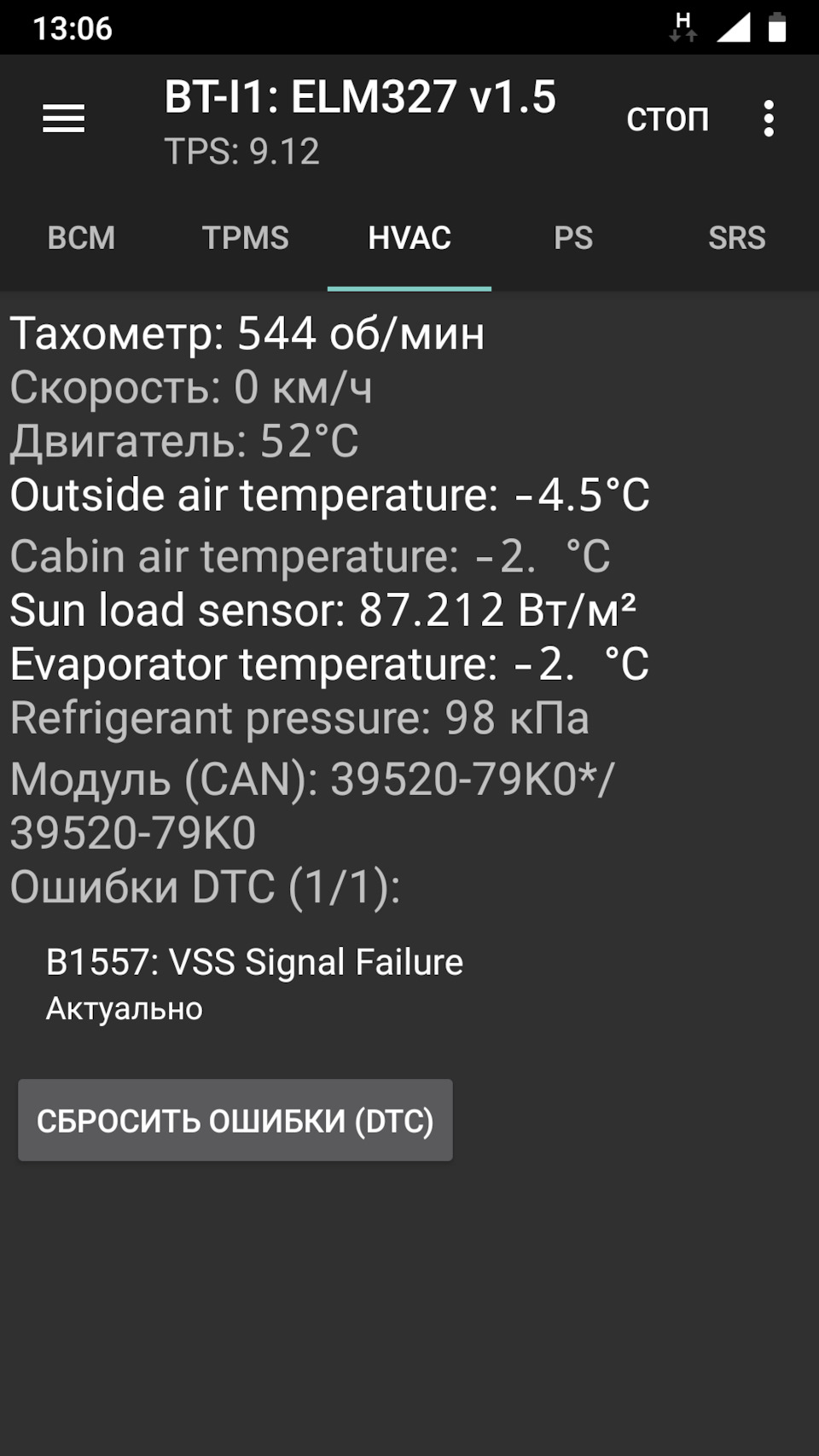Tap СБРОСИТЬ ОШИБКИ (DTC) to clear errors
The image size is (819, 1456).
235,1120
